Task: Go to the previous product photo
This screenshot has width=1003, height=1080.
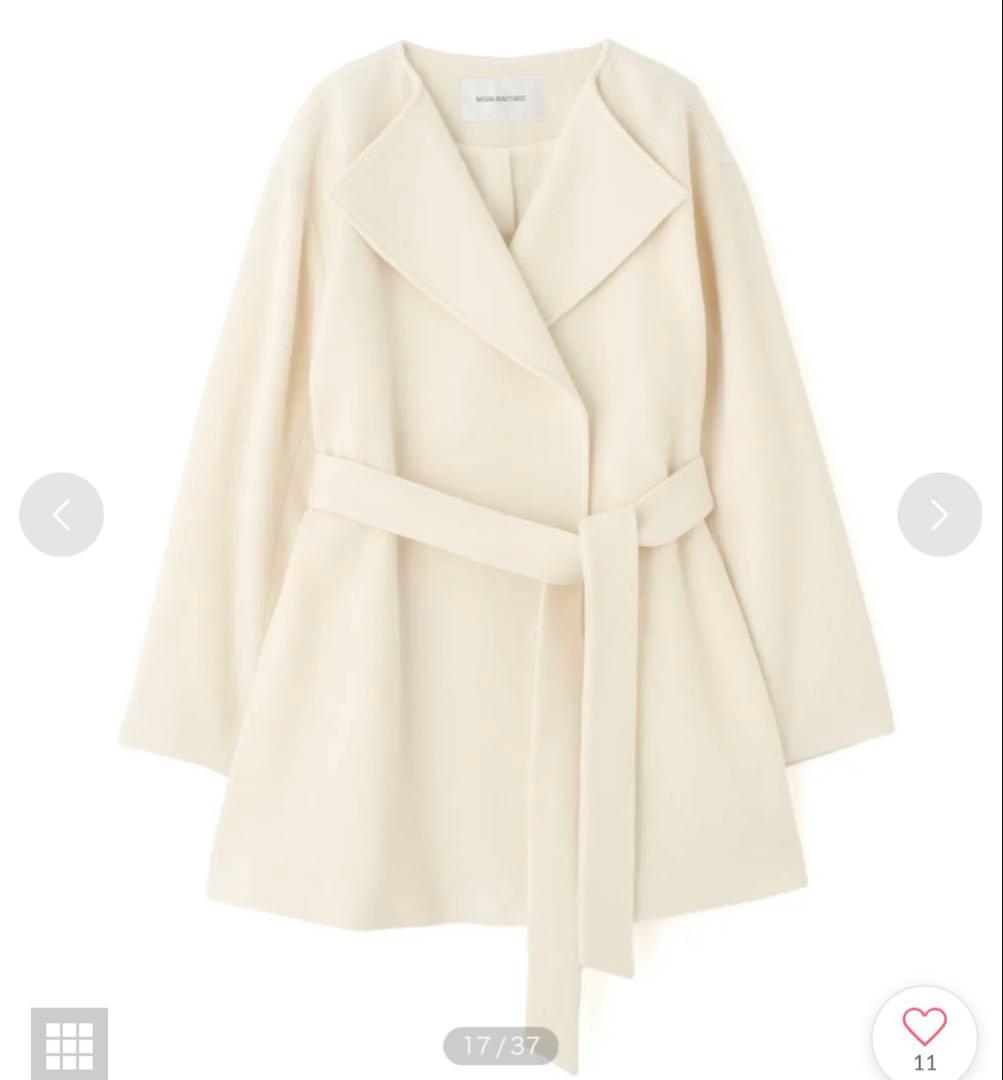Action: tap(61, 515)
